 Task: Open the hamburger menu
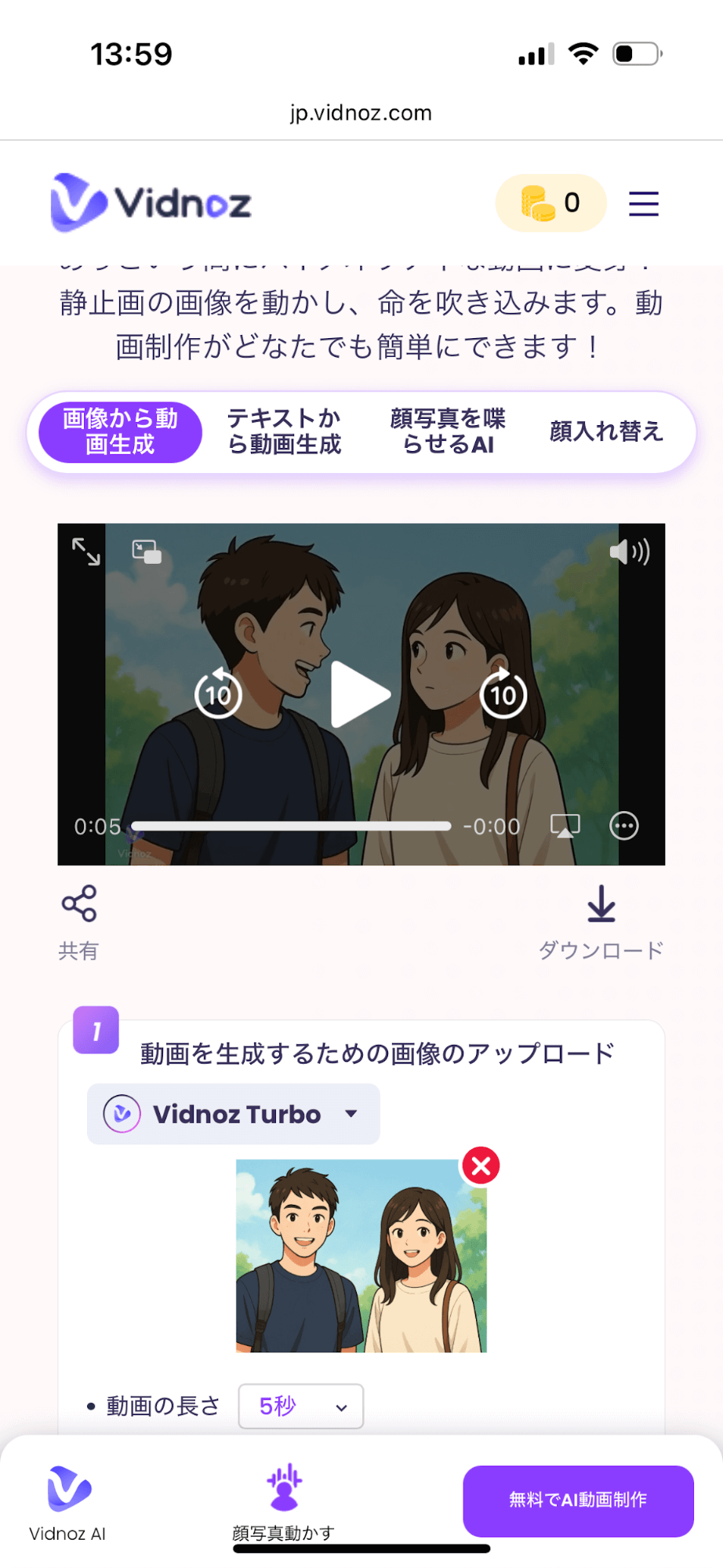[x=643, y=203]
